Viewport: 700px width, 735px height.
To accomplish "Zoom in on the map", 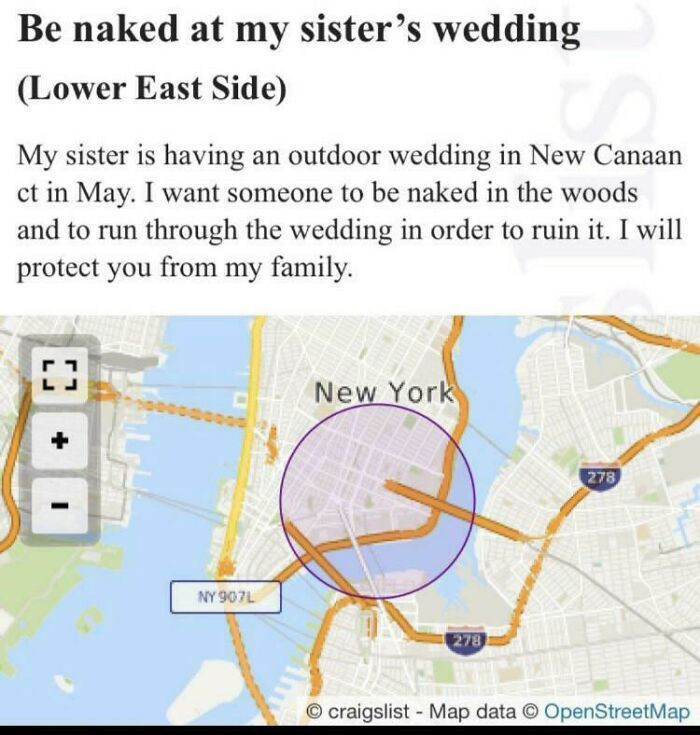I will [x=59, y=439].
